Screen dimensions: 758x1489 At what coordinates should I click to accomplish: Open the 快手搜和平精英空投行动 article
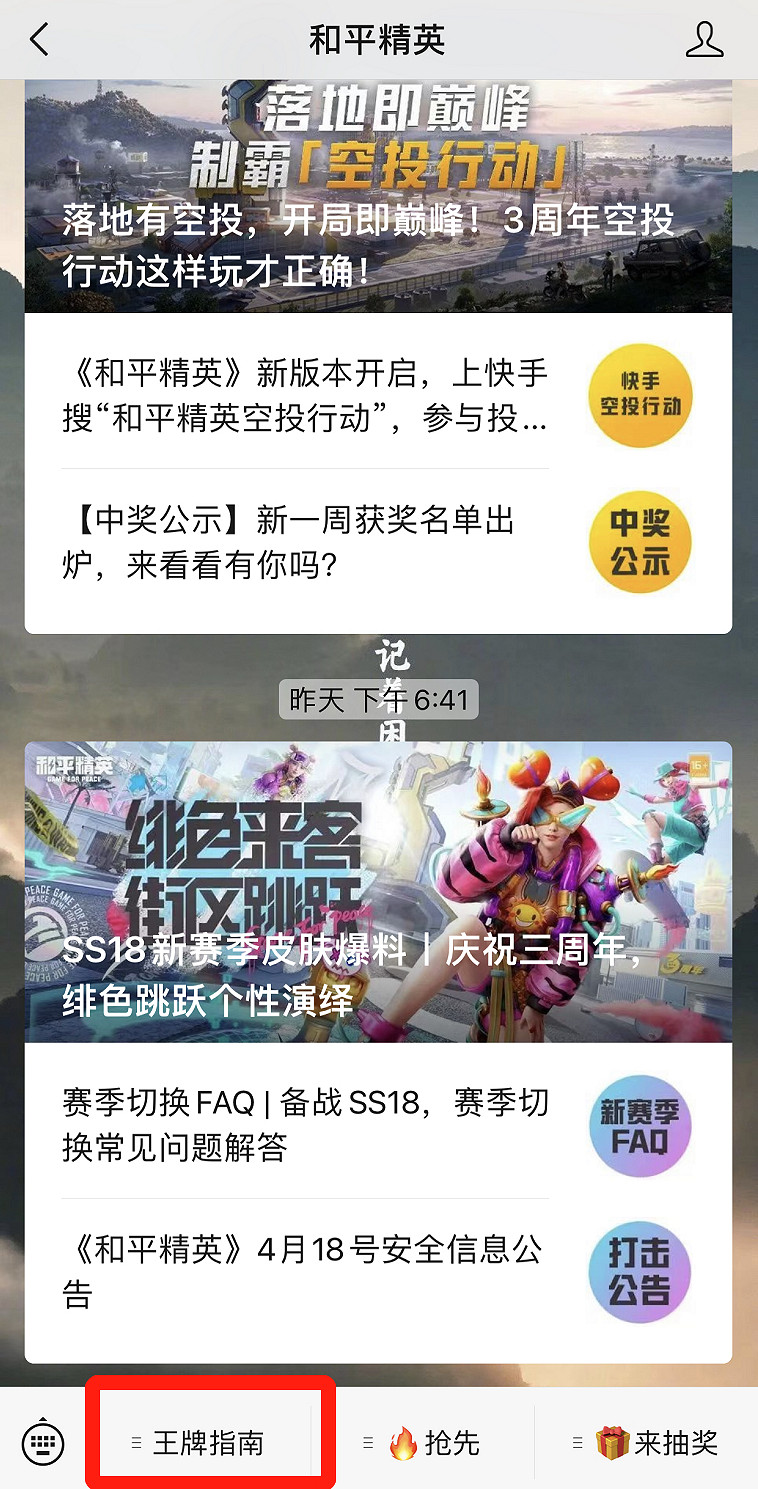coord(300,396)
